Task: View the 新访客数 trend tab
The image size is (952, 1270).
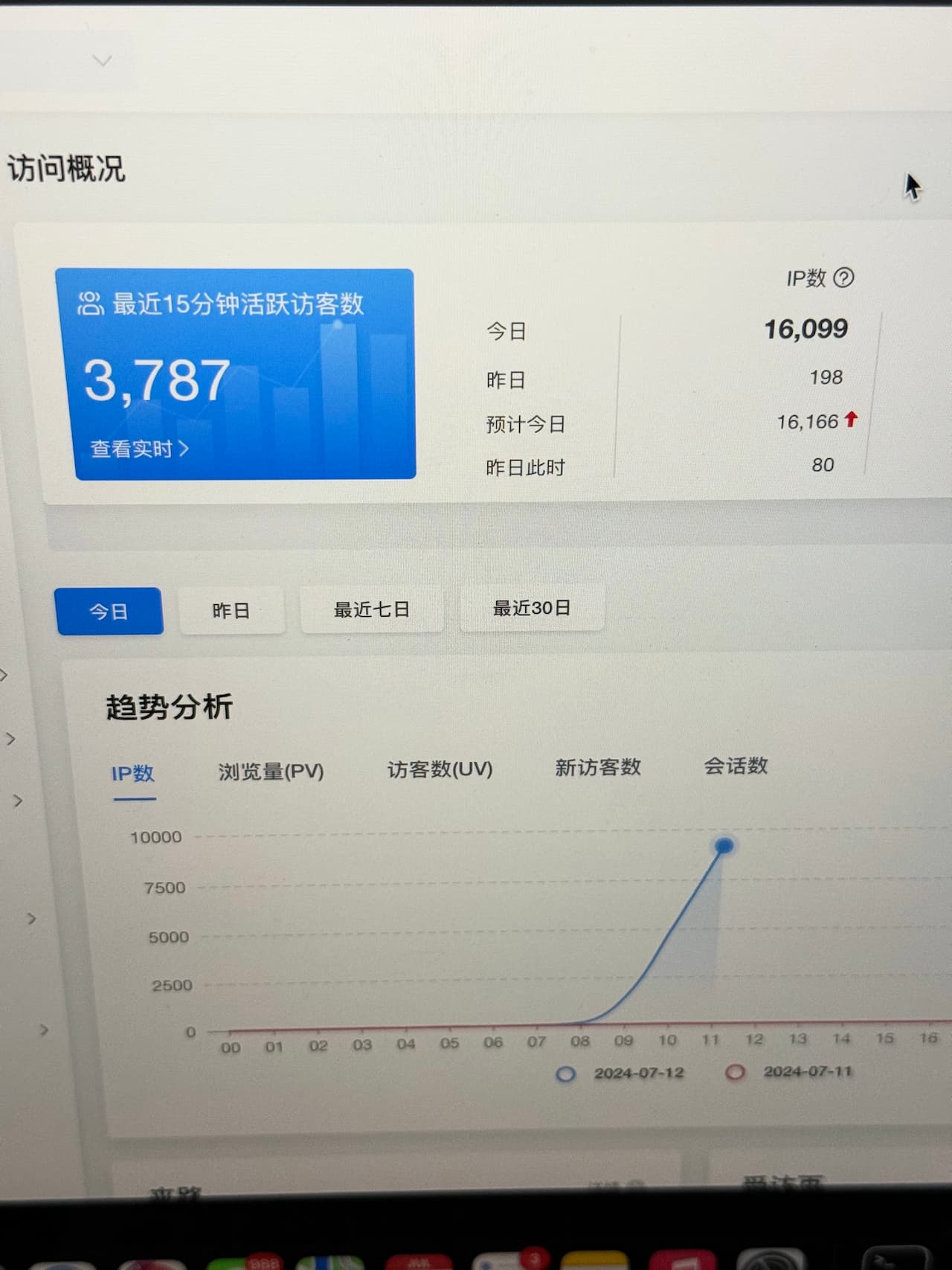Action: click(598, 767)
